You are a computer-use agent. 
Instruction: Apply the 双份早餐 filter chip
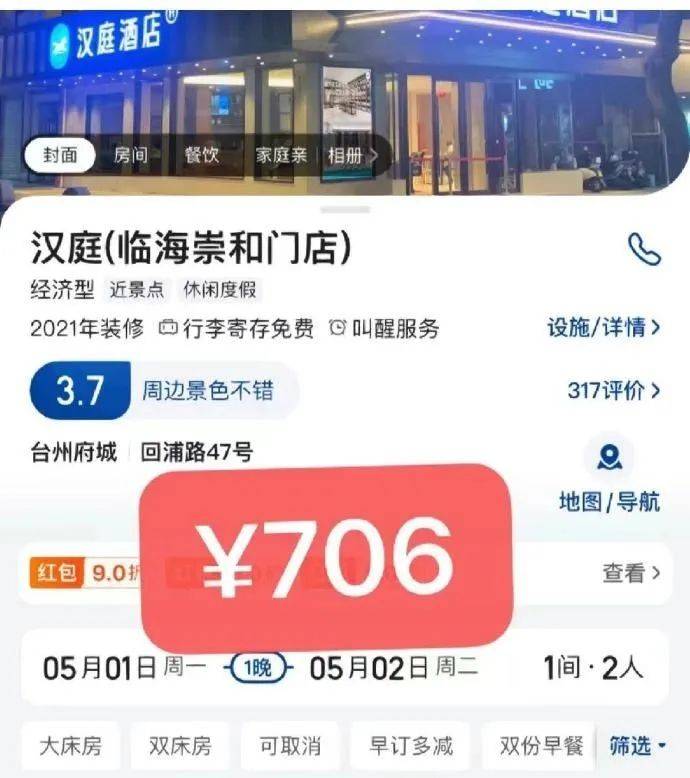pyautogui.click(x=540, y=746)
